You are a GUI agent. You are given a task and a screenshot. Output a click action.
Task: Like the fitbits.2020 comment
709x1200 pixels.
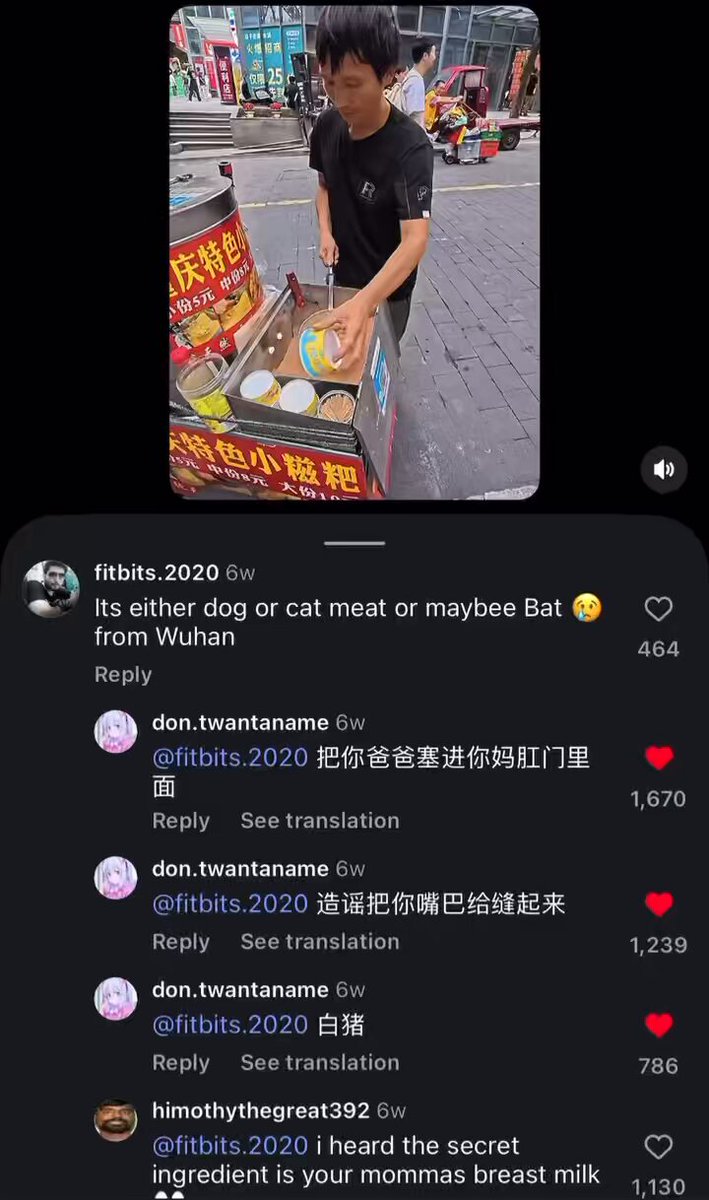658,609
